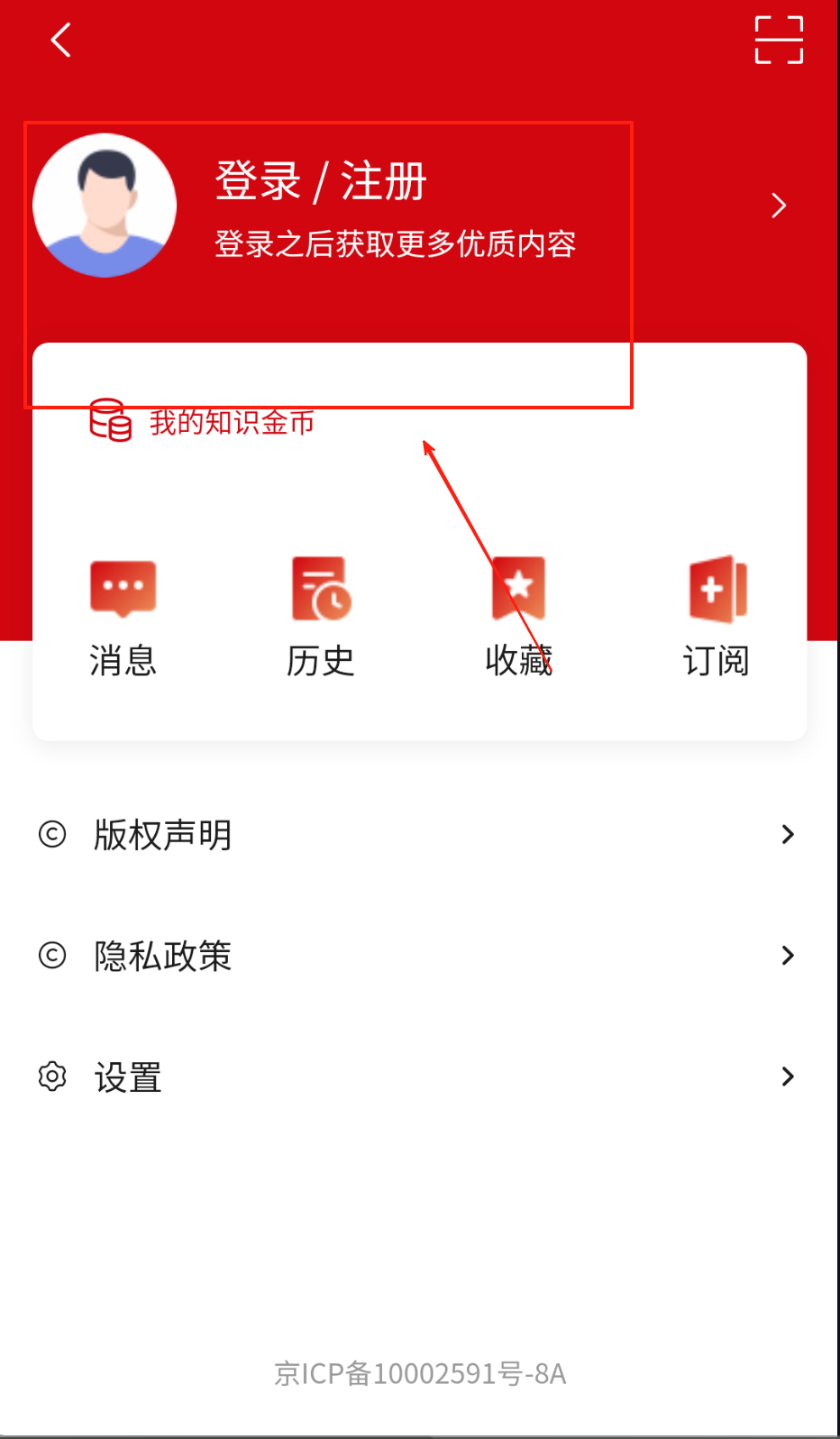Go back using the top-left arrow
Image resolution: width=840 pixels, height=1439 pixels.
pyautogui.click(x=60, y=40)
